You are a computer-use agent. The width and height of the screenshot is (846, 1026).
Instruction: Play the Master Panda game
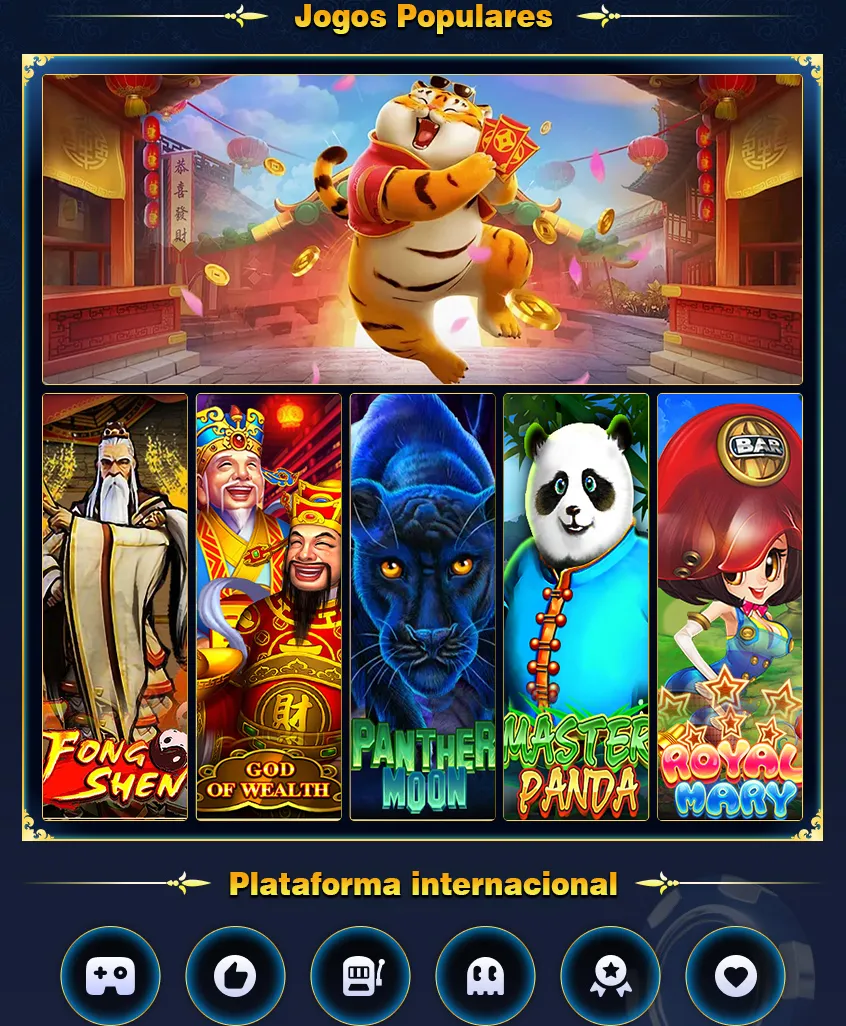pyautogui.click(x=576, y=607)
